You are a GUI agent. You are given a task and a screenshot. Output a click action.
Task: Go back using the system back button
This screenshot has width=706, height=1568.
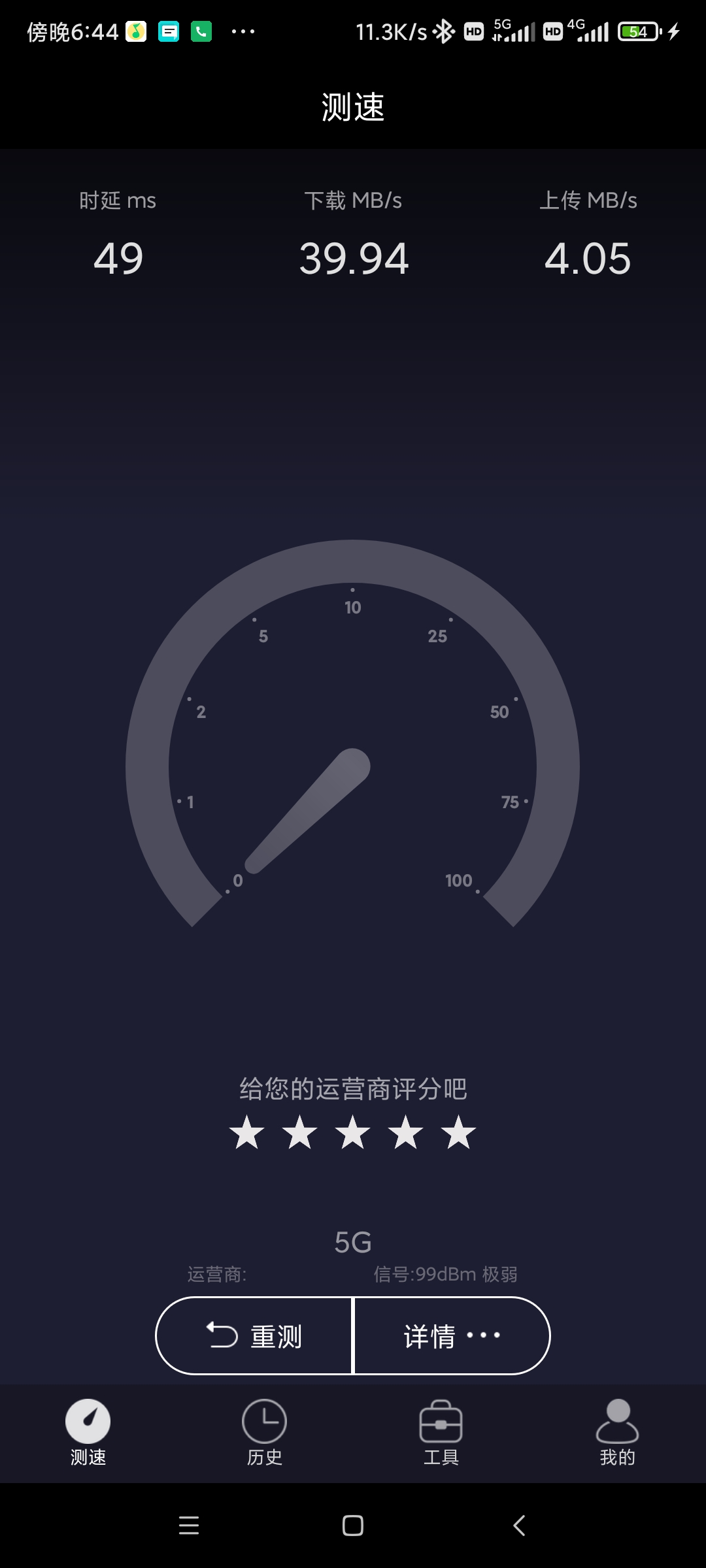tap(519, 1526)
